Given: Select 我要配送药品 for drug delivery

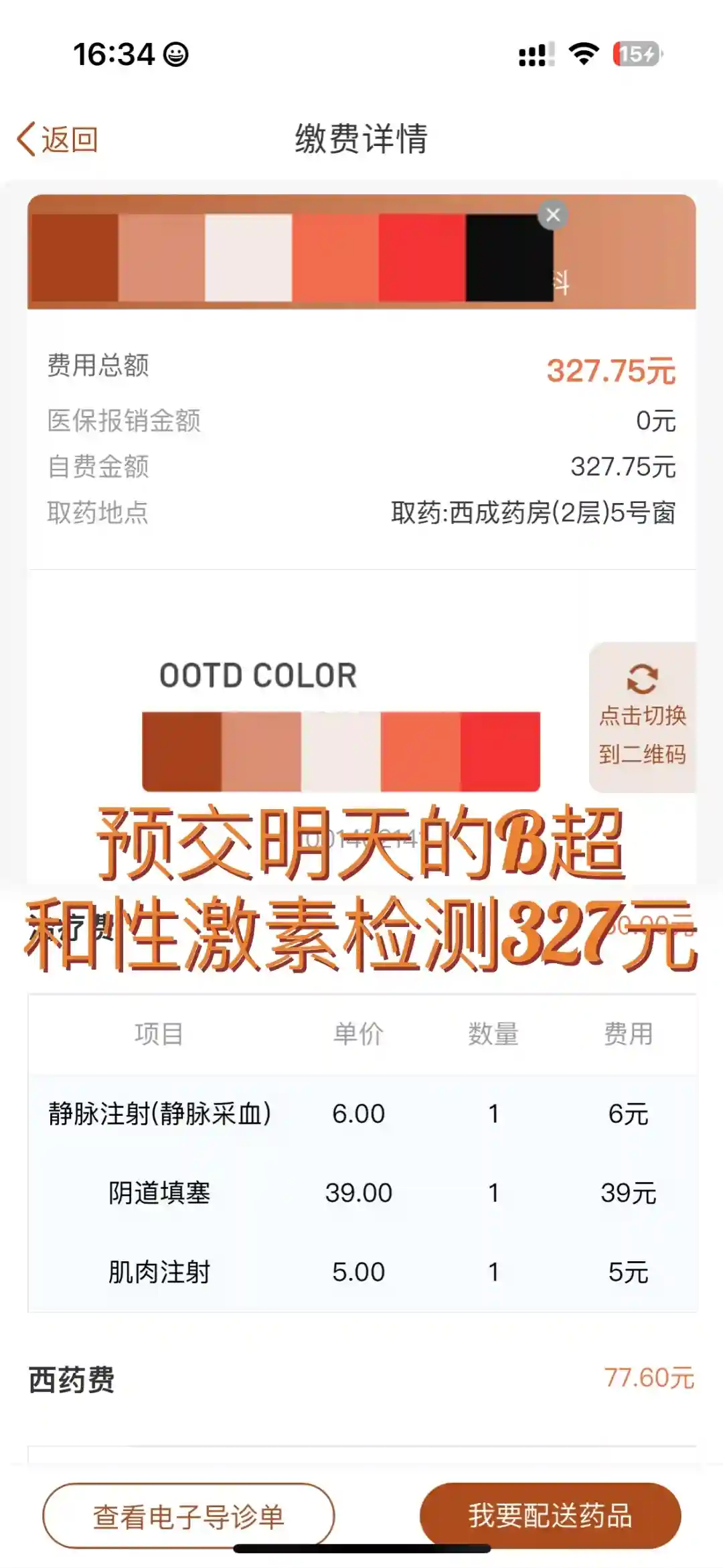Looking at the screenshot, I should [x=550, y=1515].
